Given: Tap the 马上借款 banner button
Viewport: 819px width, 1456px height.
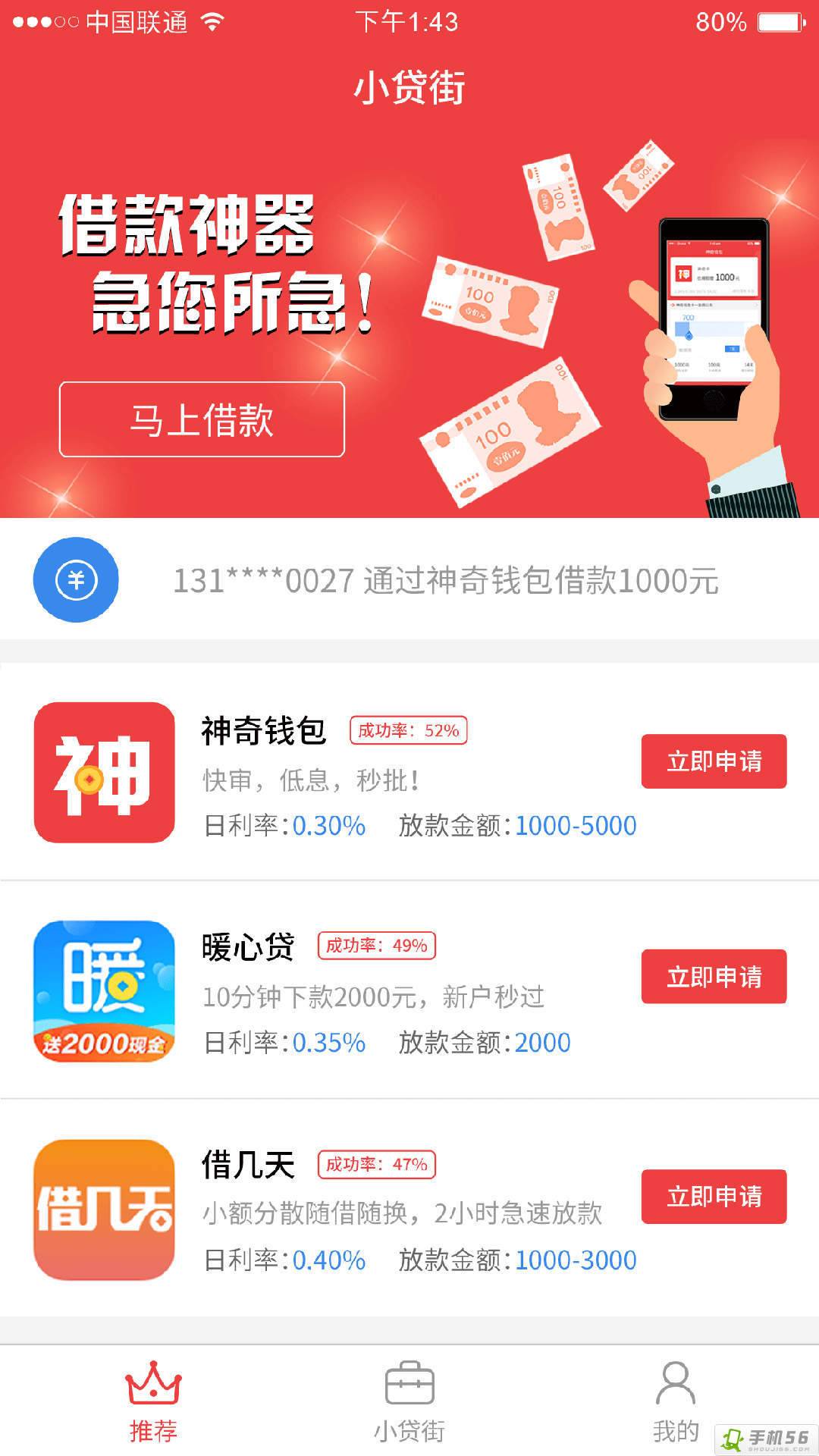Looking at the screenshot, I should (x=202, y=419).
